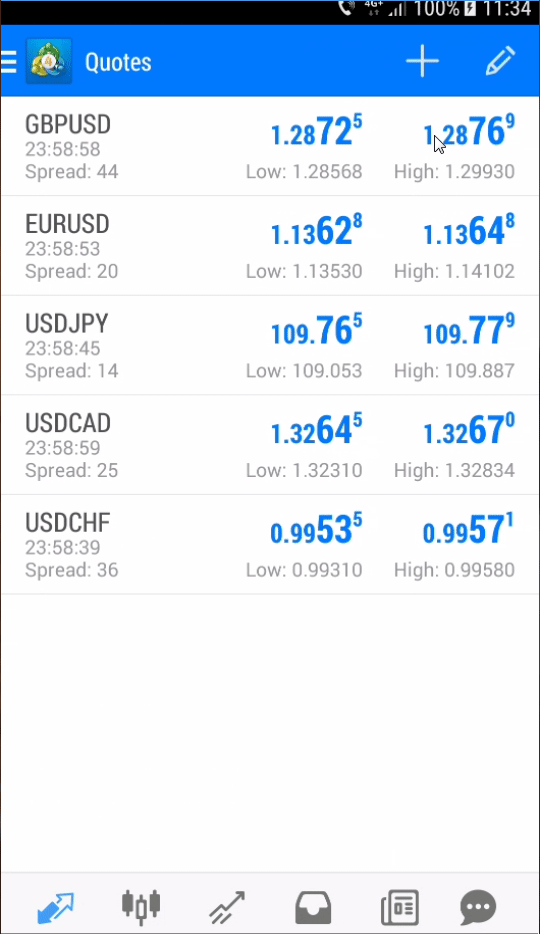540x934 pixels.
Task: Open the GBPUSD quote row
Action: click(270, 147)
